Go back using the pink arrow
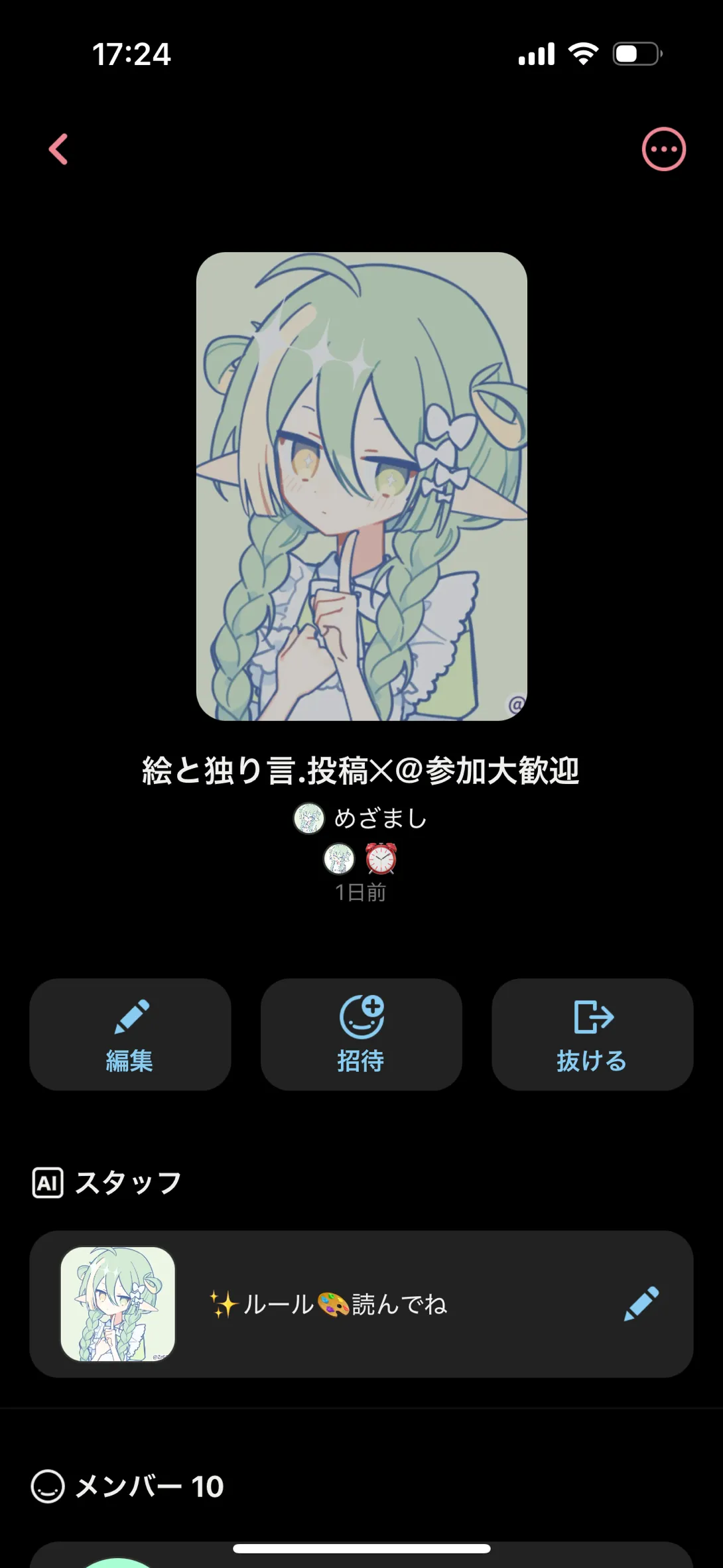723x1568 pixels. (x=58, y=149)
